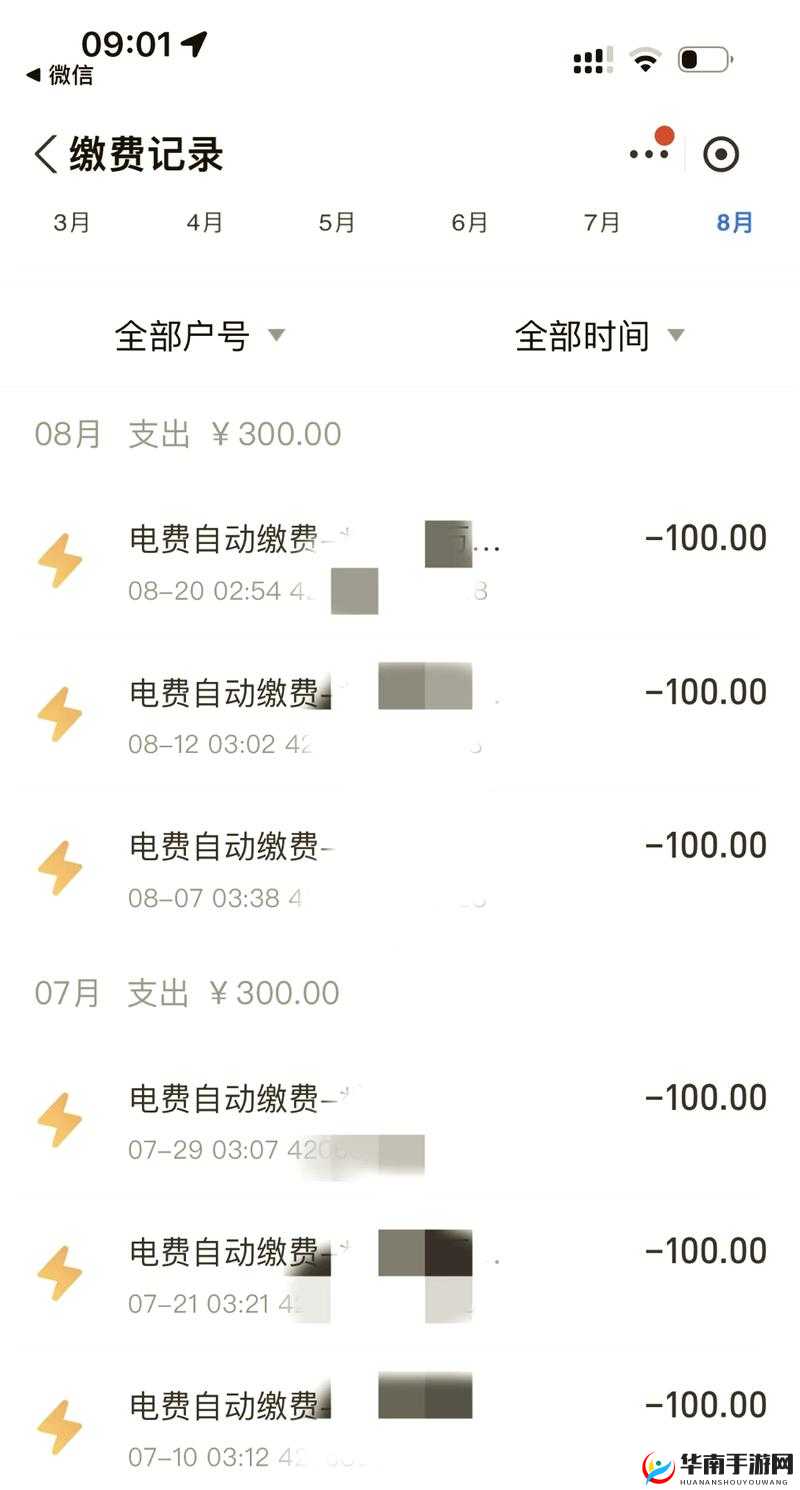800x1490 pixels.
Task: Tap ◀ 微信 to return to WeChat
Action: pyautogui.click(x=60, y=76)
